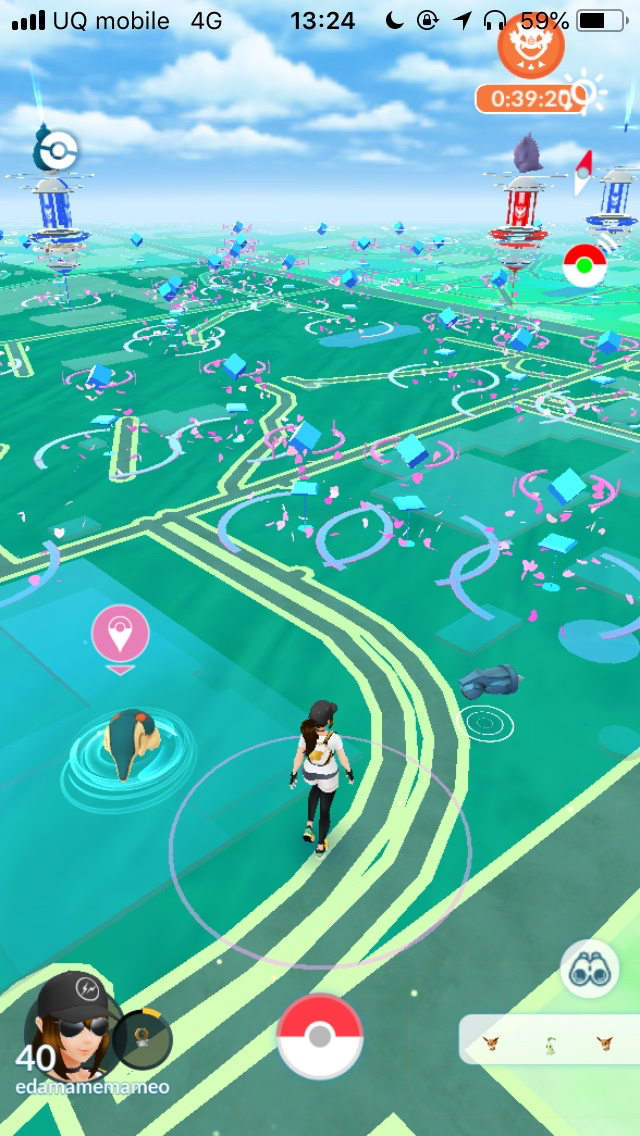Viewport: 640px width, 1136px height.
Task: Tap the wild Pokémon near the path
Action: (491, 682)
